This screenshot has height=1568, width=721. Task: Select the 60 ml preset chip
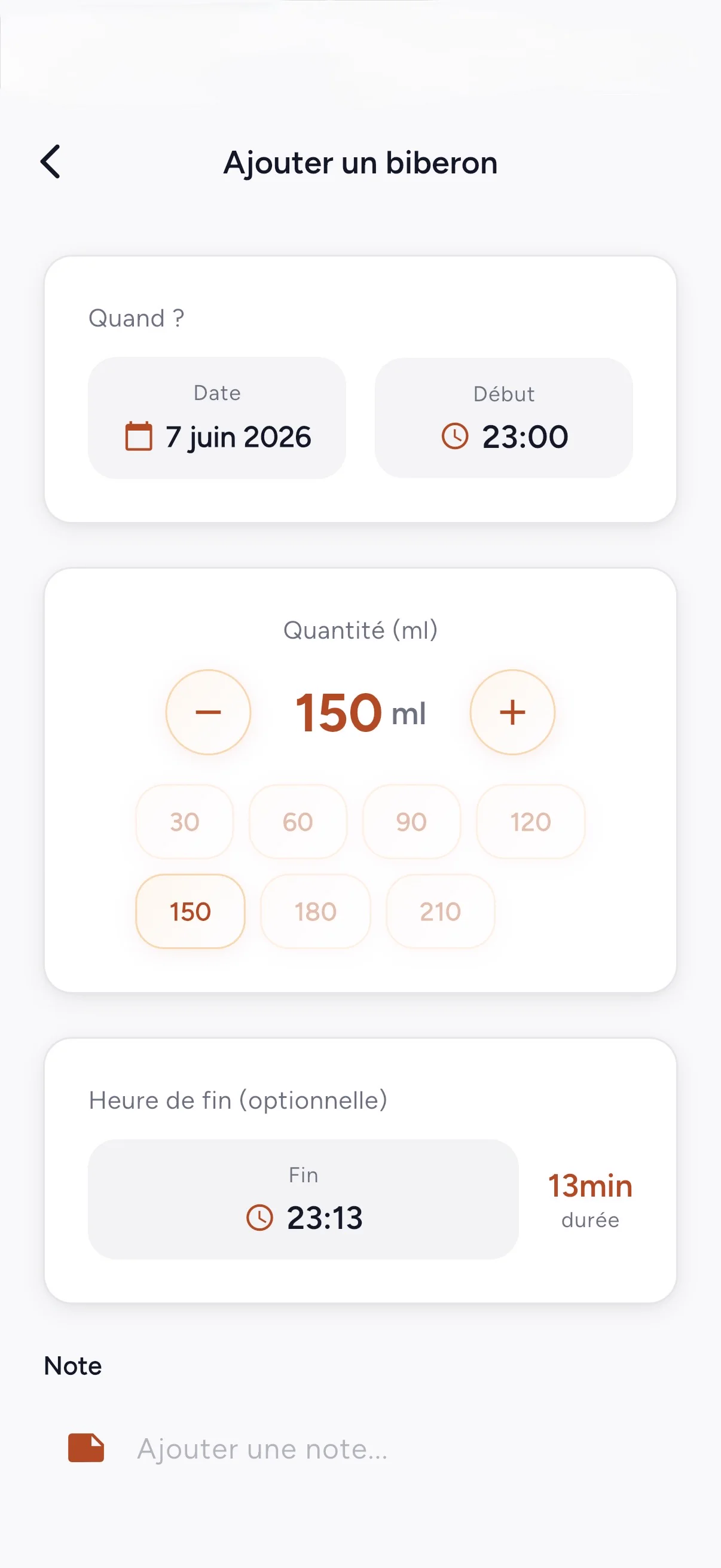(x=298, y=822)
